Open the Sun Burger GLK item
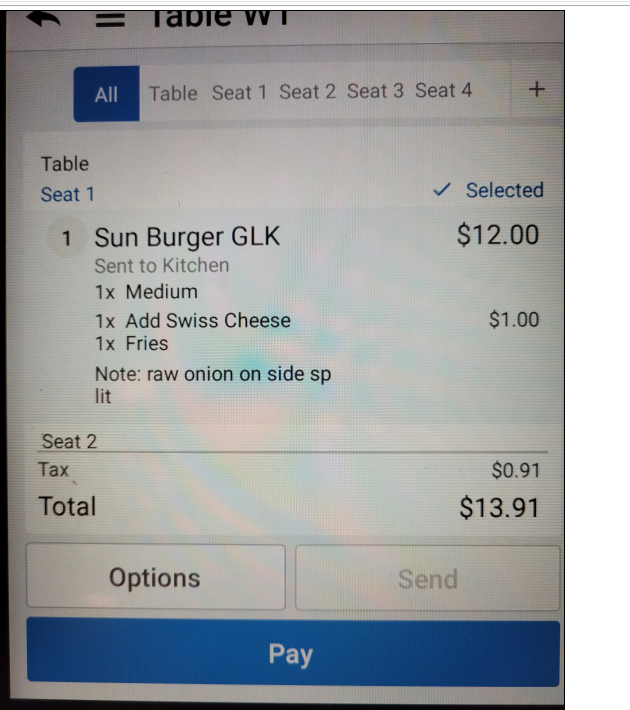Screen dimensions: 630x710 187,237
